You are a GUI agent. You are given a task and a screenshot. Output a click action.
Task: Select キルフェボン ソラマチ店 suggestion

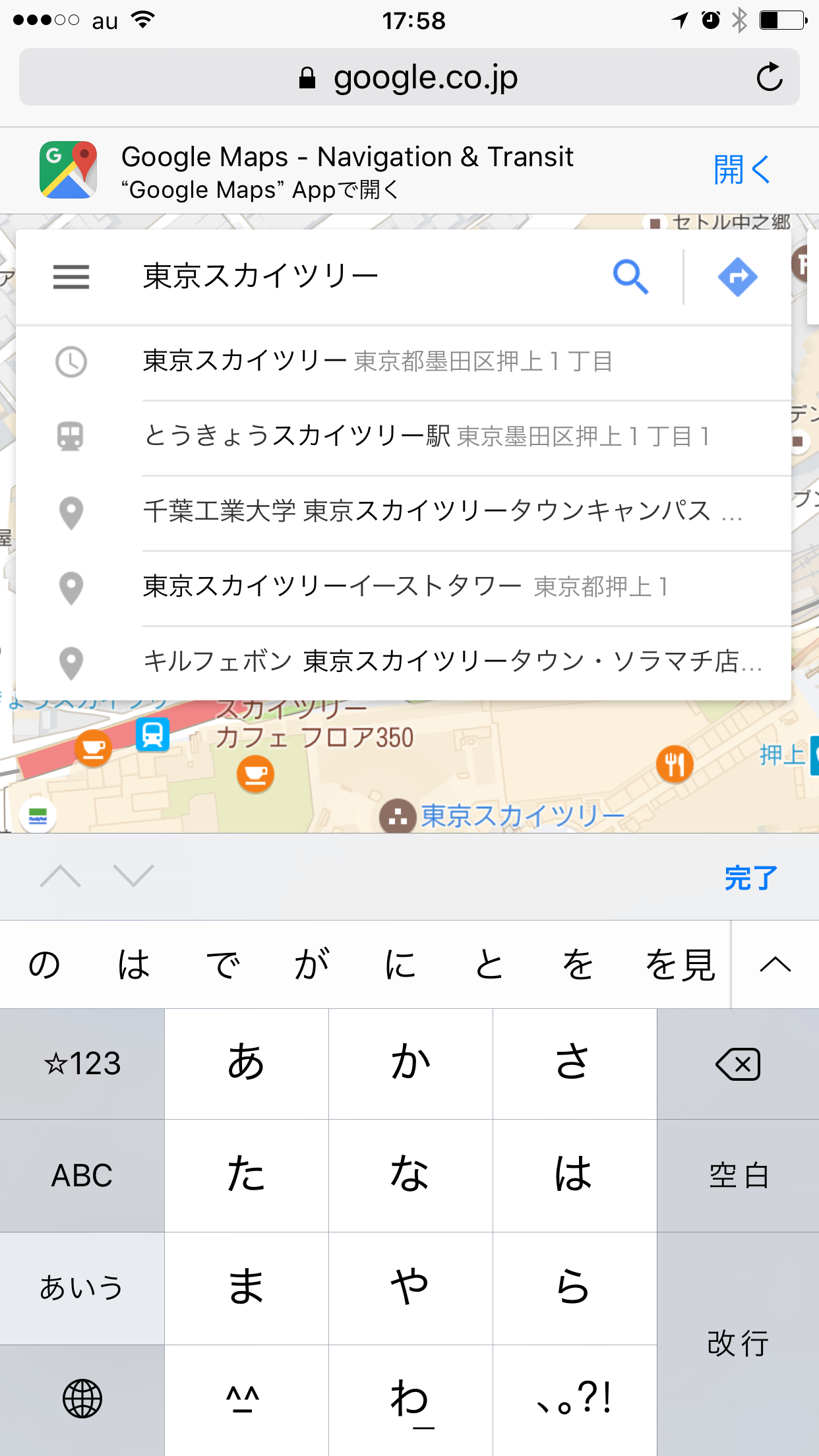(x=404, y=661)
